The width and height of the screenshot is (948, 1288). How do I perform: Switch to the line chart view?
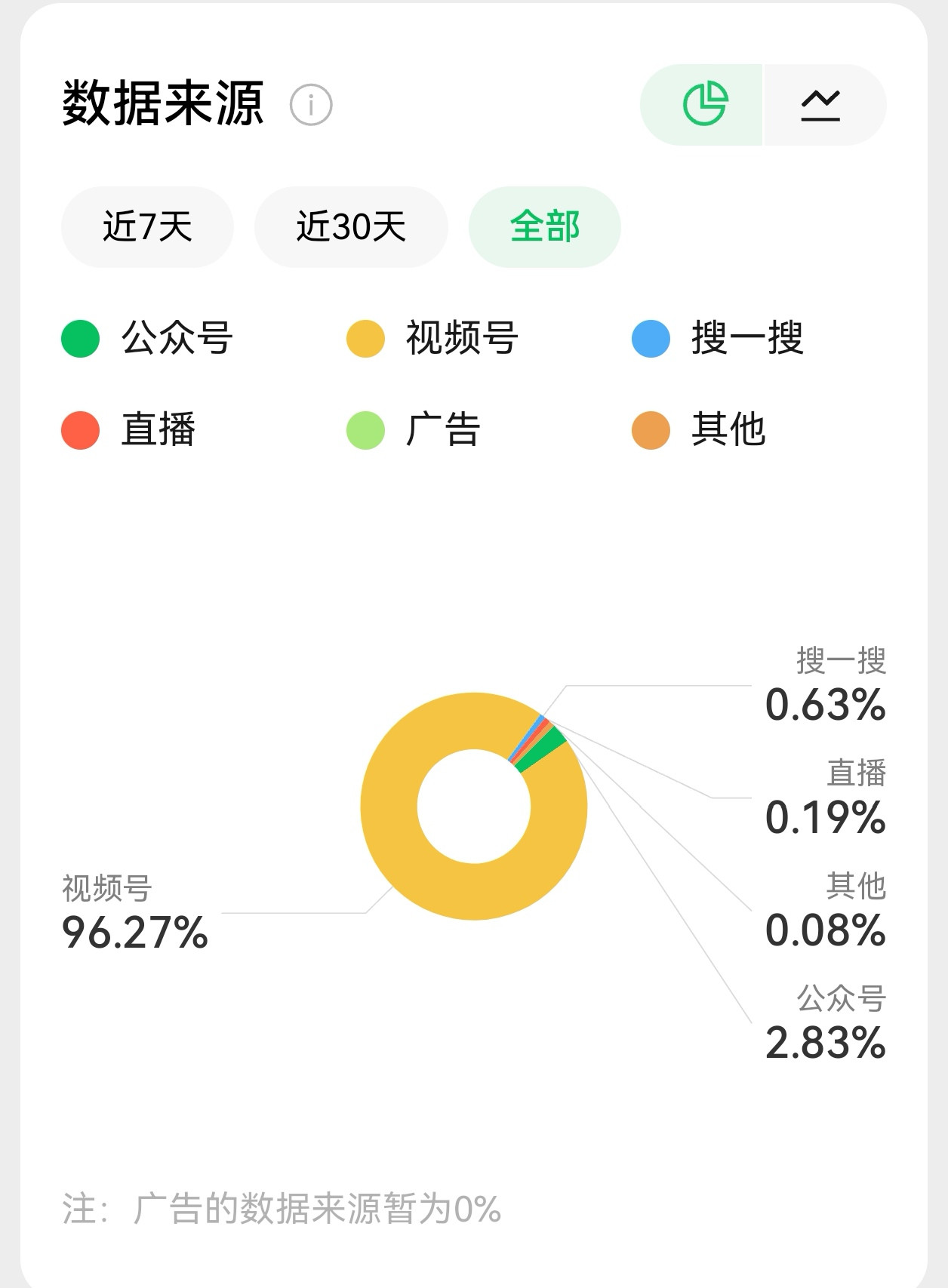click(x=824, y=105)
